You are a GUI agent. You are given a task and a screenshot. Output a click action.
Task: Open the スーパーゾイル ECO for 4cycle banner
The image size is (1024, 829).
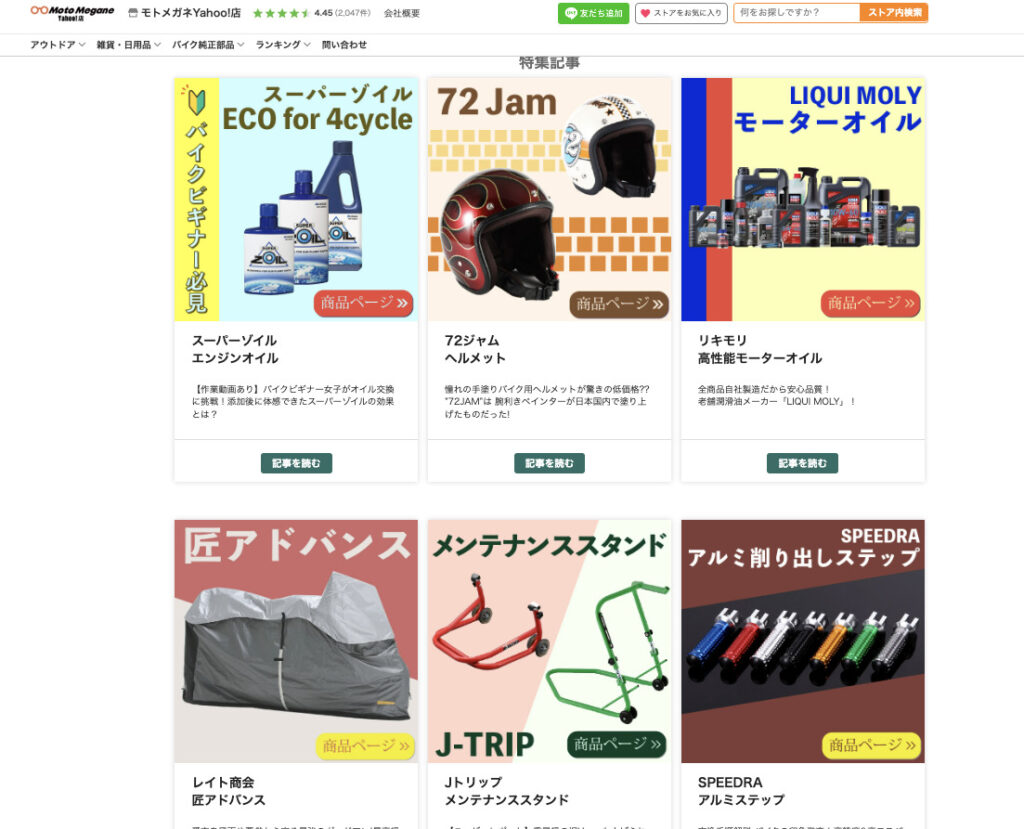[x=296, y=200]
